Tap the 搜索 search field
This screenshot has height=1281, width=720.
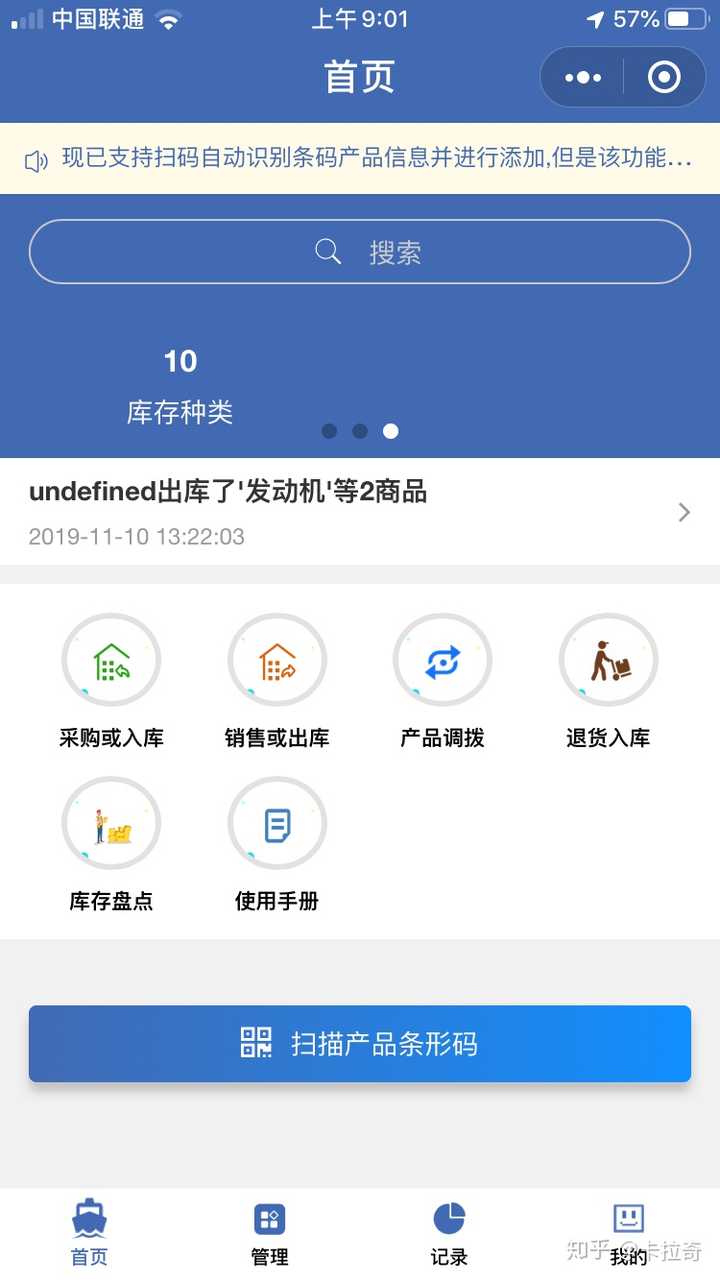(360, 252)
